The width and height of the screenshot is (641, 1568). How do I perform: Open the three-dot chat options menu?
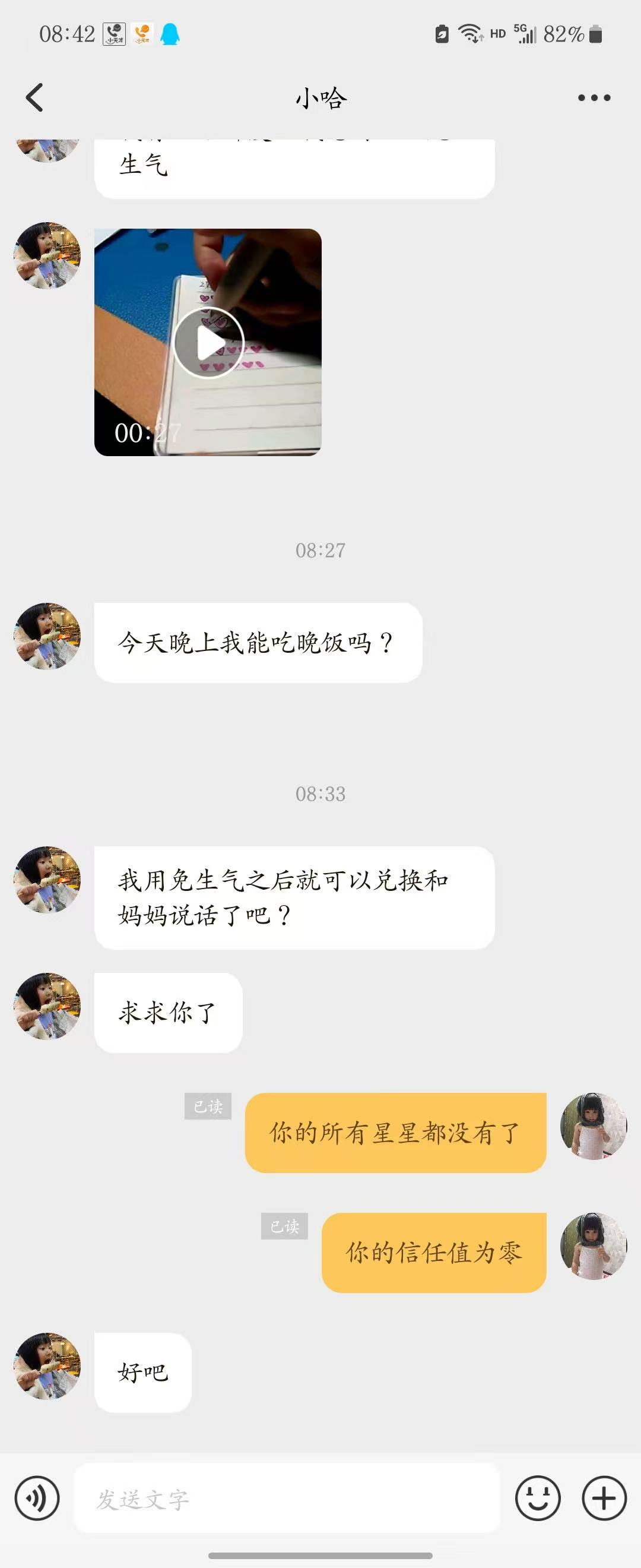point(594,97)
